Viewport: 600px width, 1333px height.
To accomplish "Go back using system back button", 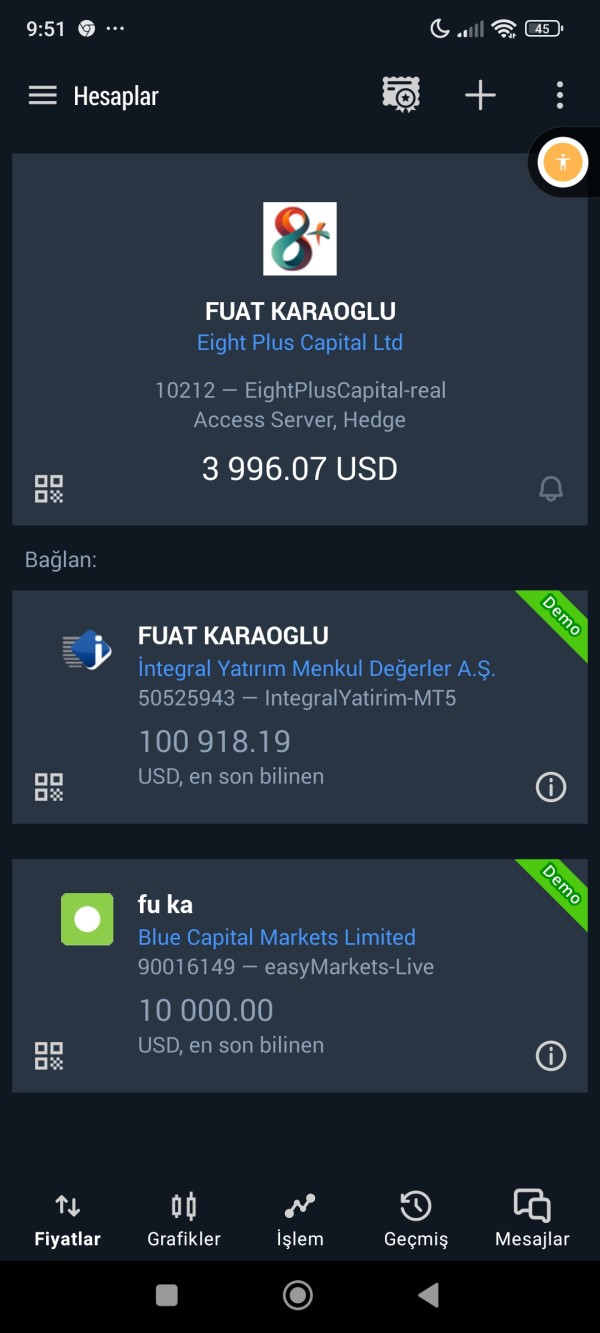I will click(x=428, y=1296).
